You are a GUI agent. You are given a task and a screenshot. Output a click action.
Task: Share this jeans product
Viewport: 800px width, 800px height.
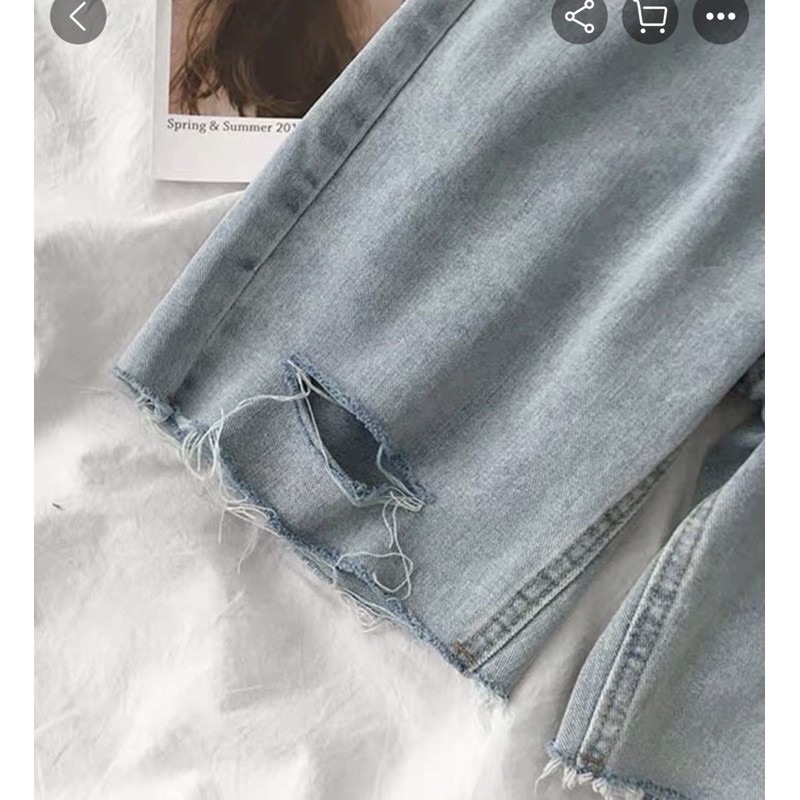pyautogui.click(x=580, y=17)
